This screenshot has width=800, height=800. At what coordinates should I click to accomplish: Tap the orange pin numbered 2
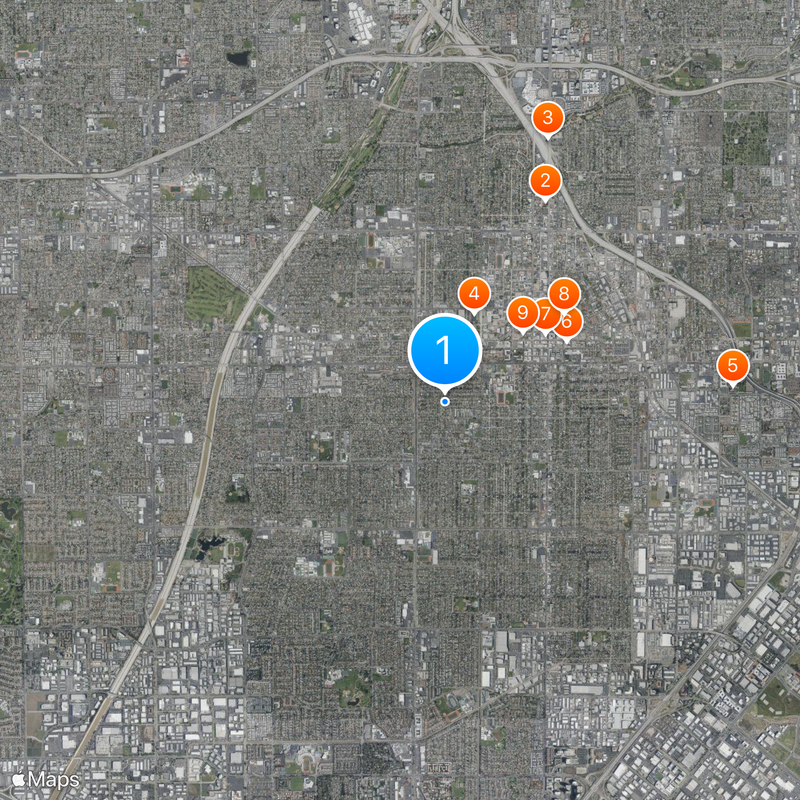(x=545, y=181)
